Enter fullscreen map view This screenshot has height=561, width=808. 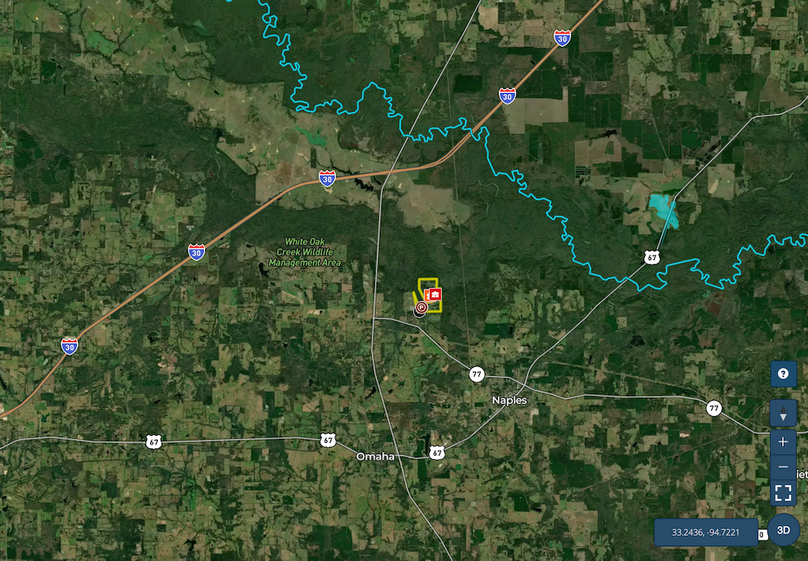pos(784,493)
